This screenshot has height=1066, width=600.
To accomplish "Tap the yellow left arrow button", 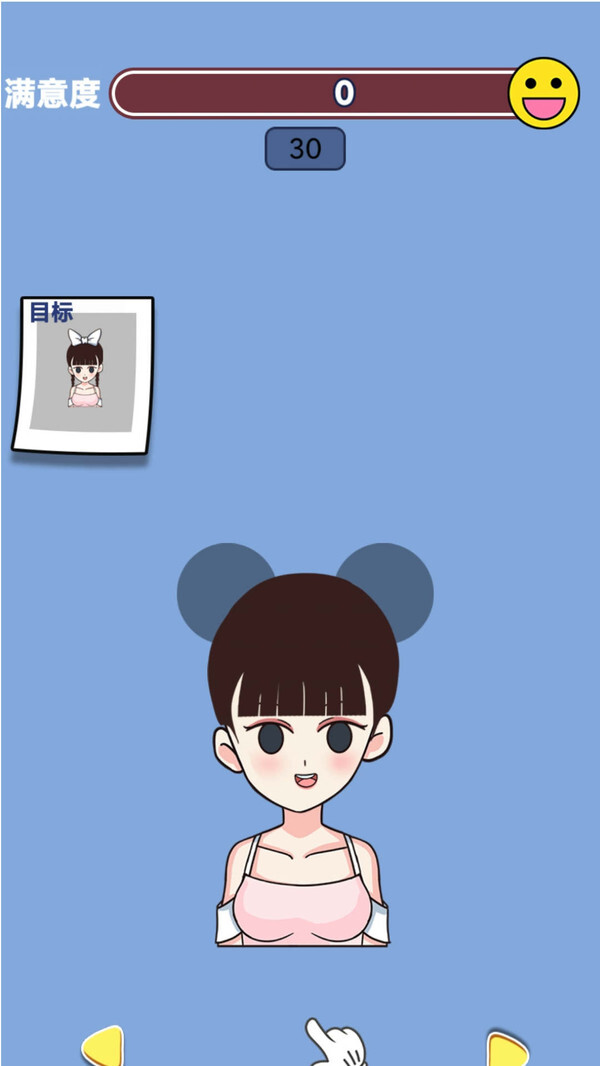I will [105, 1047].
